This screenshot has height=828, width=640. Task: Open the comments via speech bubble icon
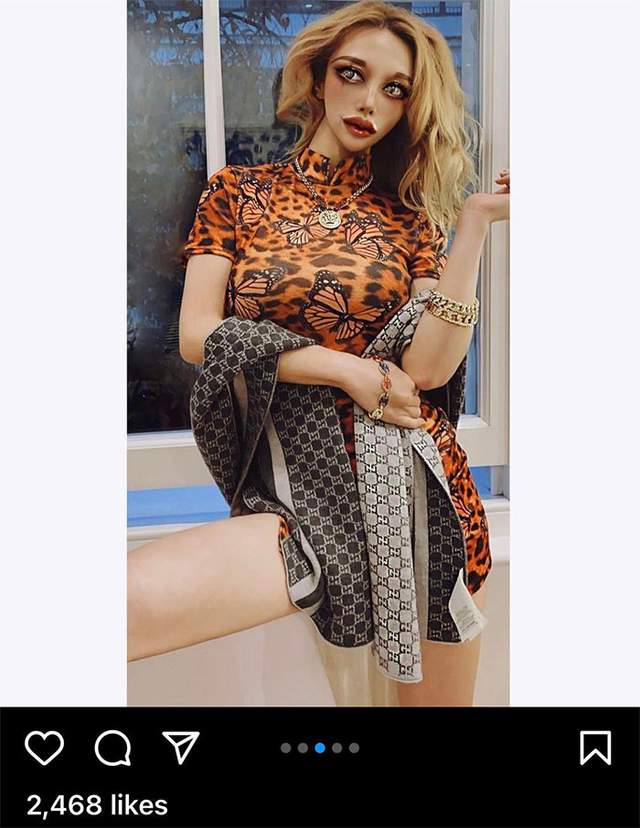pos(112,747)
